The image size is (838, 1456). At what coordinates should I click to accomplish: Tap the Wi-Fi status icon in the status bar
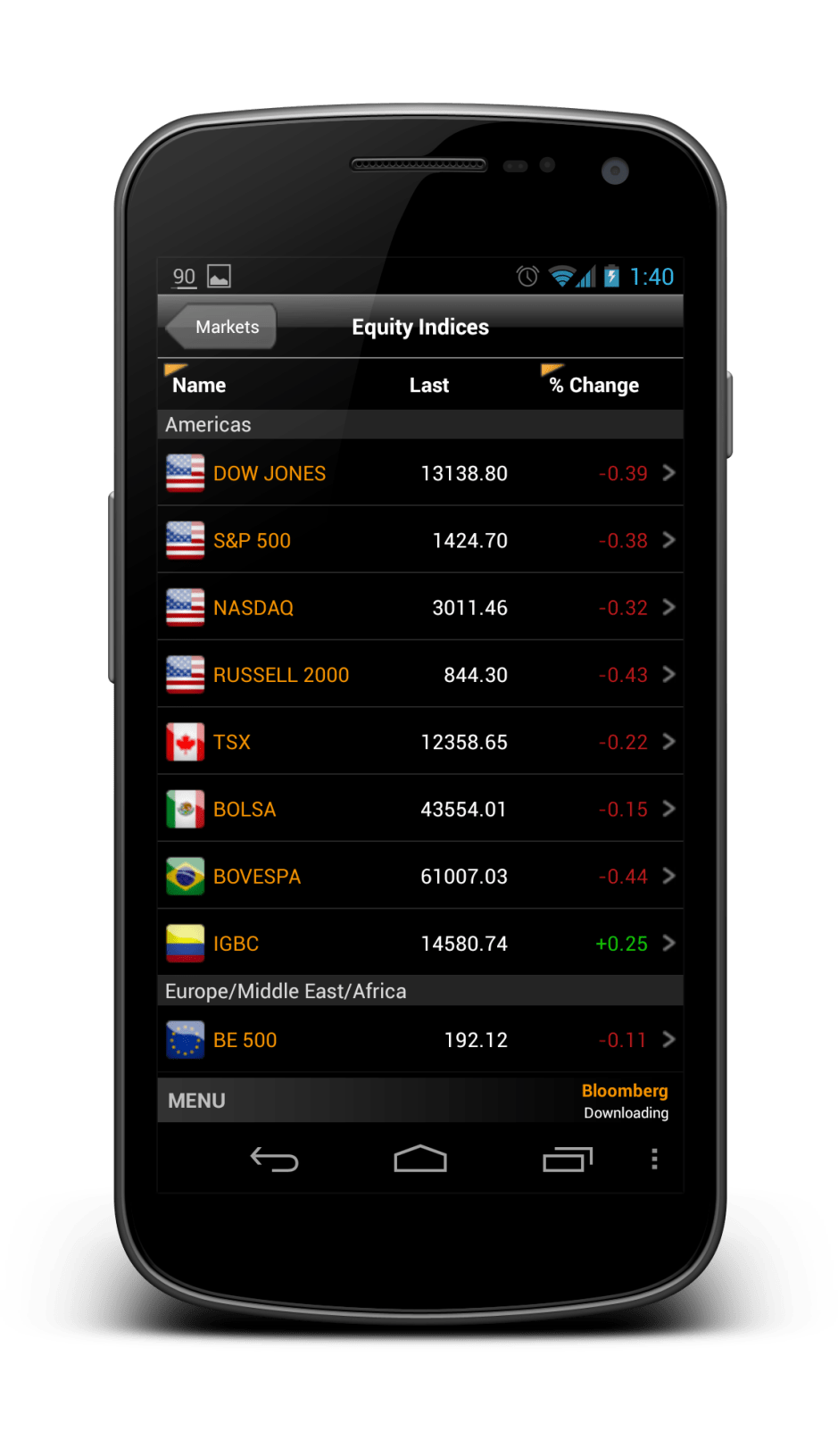tap(561, 277)
